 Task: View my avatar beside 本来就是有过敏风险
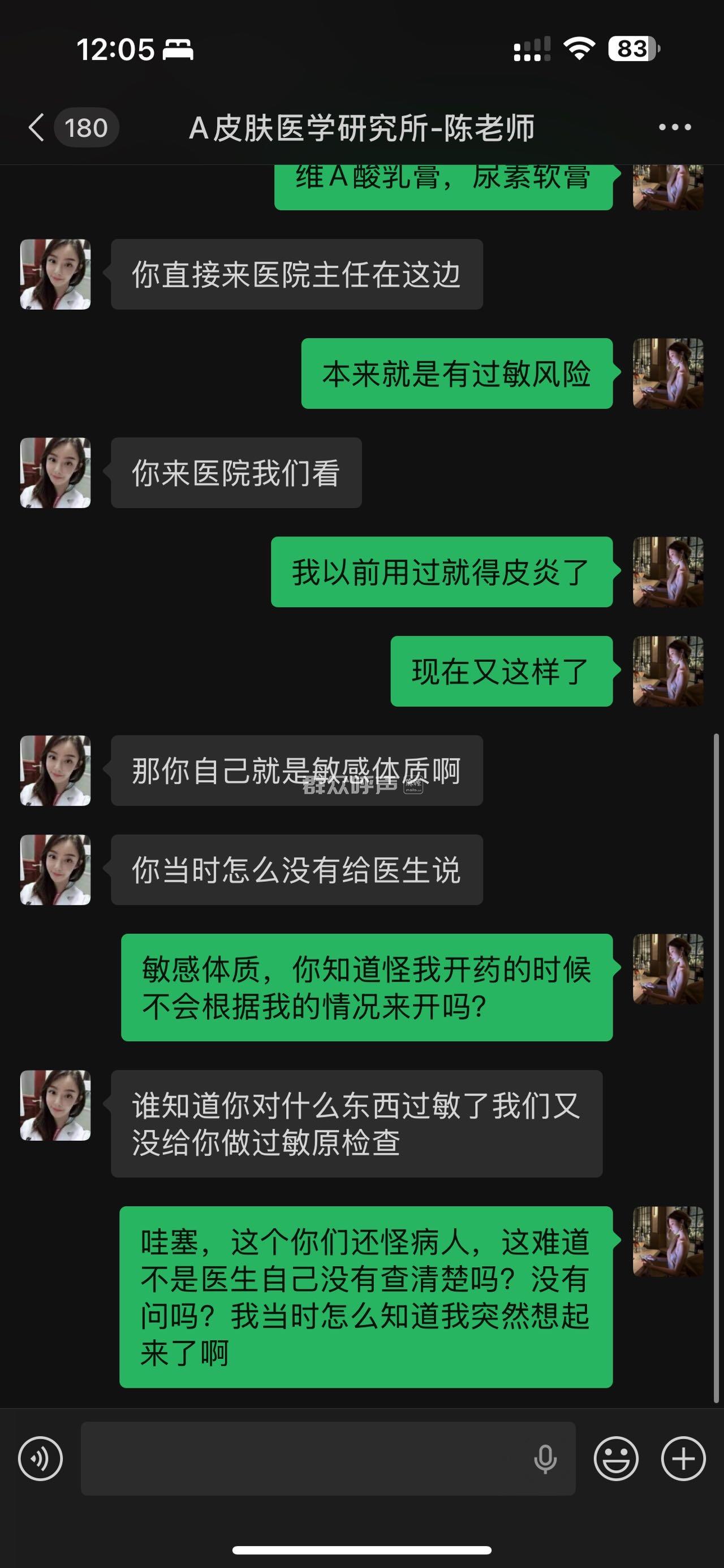668,373
